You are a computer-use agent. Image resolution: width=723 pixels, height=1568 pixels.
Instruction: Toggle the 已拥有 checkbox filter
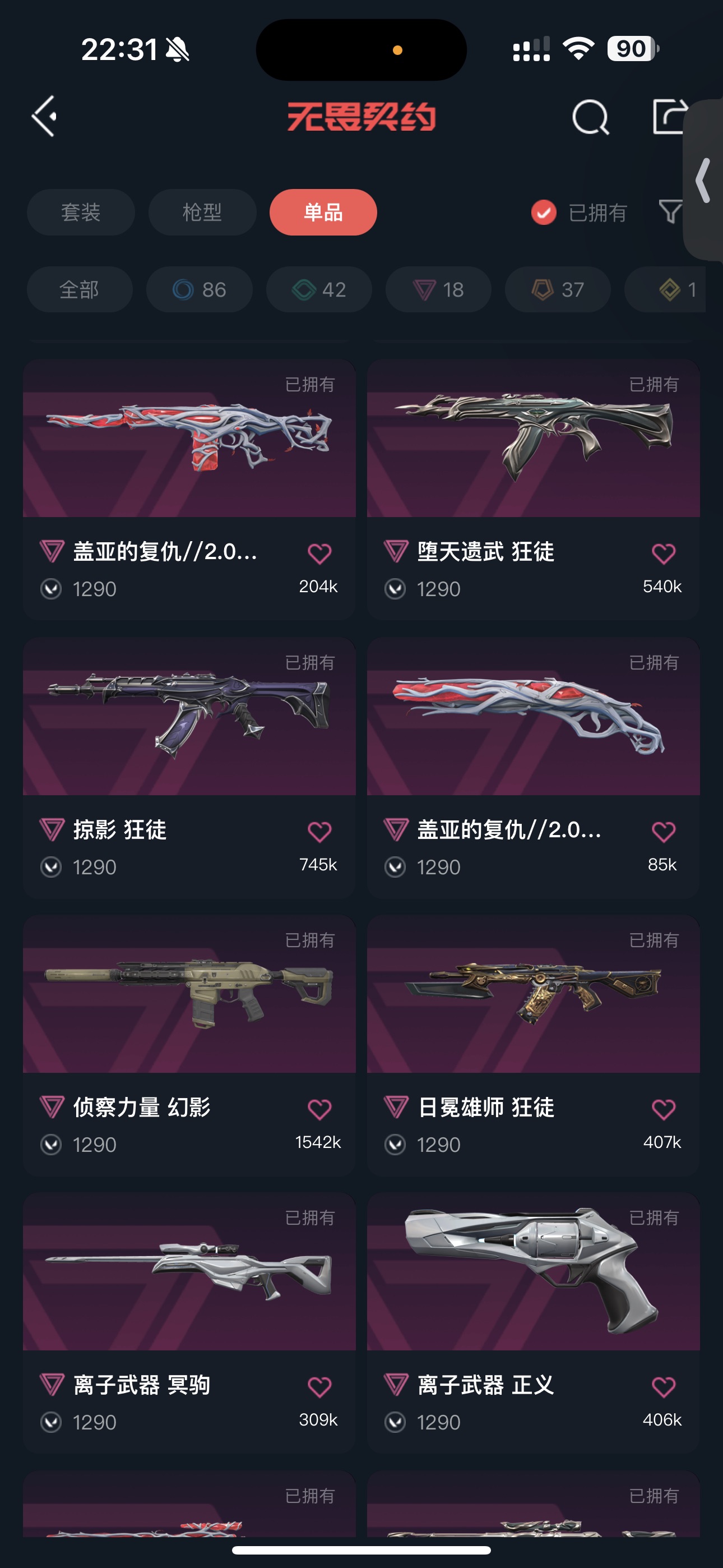(x=544, y=213)
